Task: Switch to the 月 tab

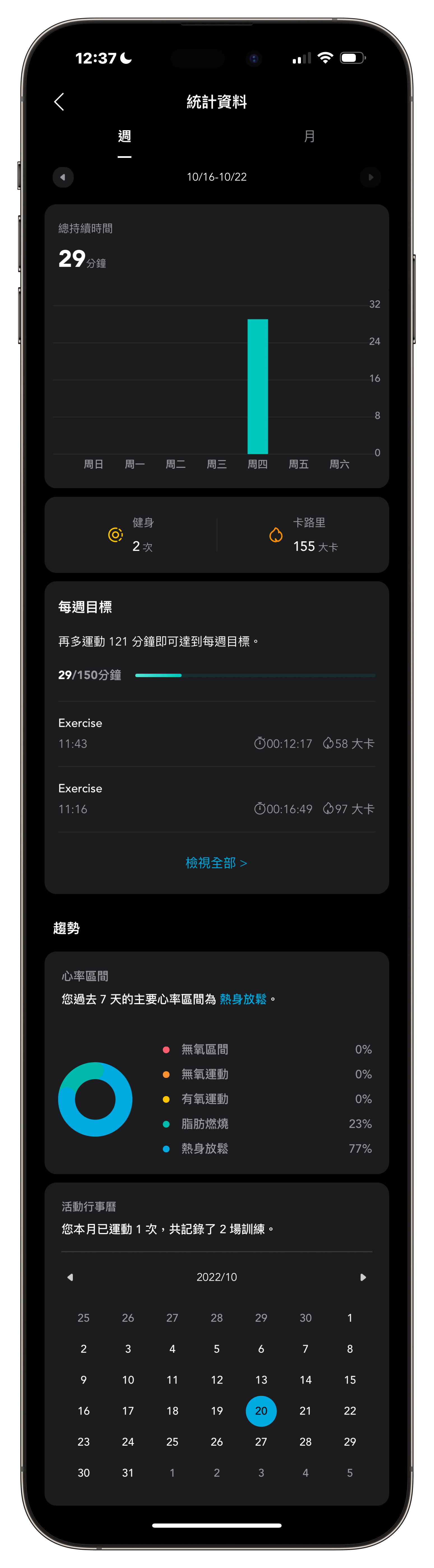Action: point(309,136)
